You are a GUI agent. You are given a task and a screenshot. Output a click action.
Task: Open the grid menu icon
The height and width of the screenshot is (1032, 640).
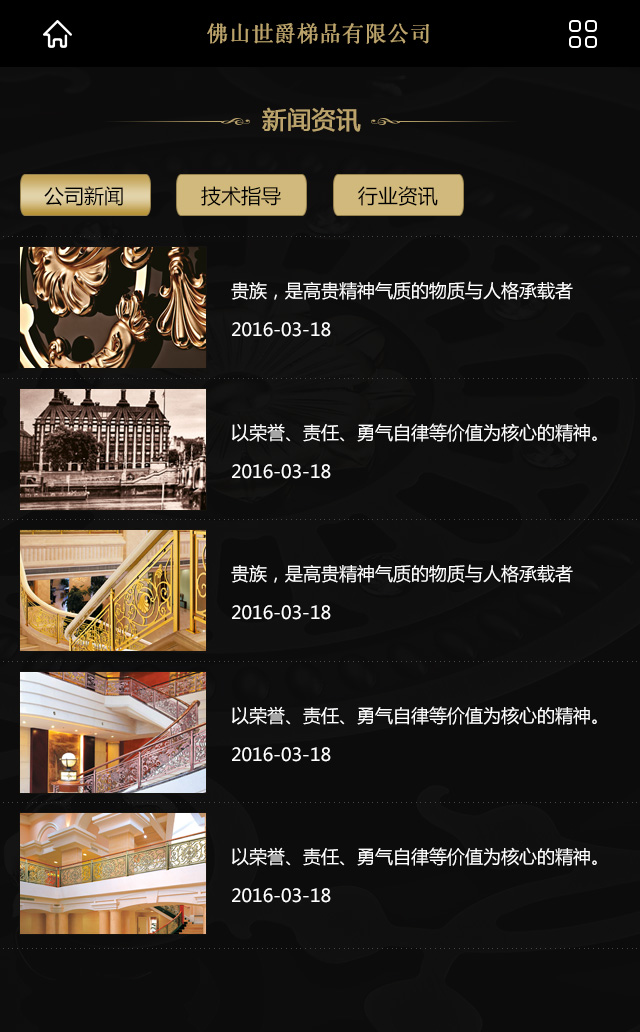[583, 34]
